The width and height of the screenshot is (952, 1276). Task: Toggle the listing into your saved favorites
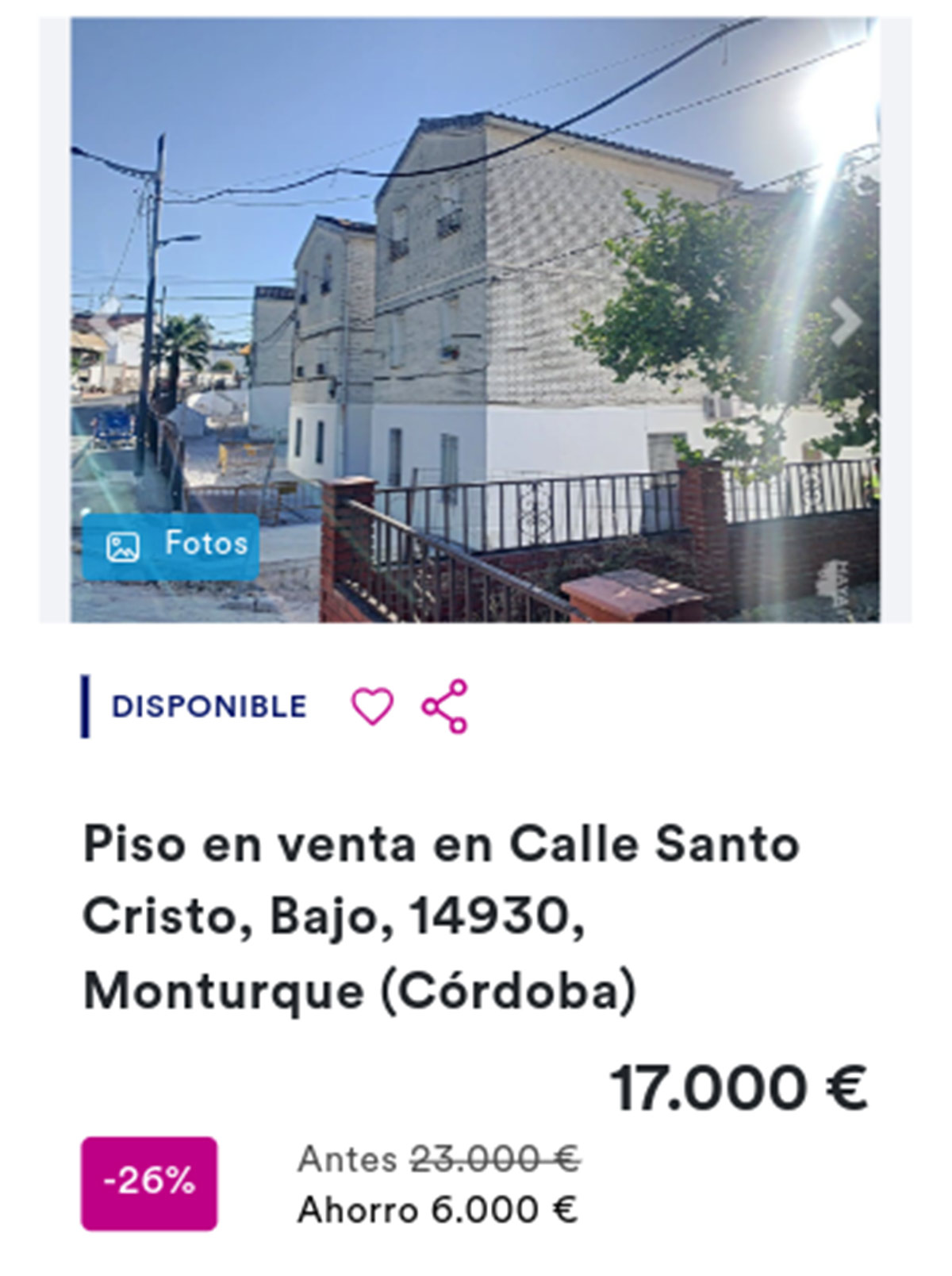(x=373, y=705)
